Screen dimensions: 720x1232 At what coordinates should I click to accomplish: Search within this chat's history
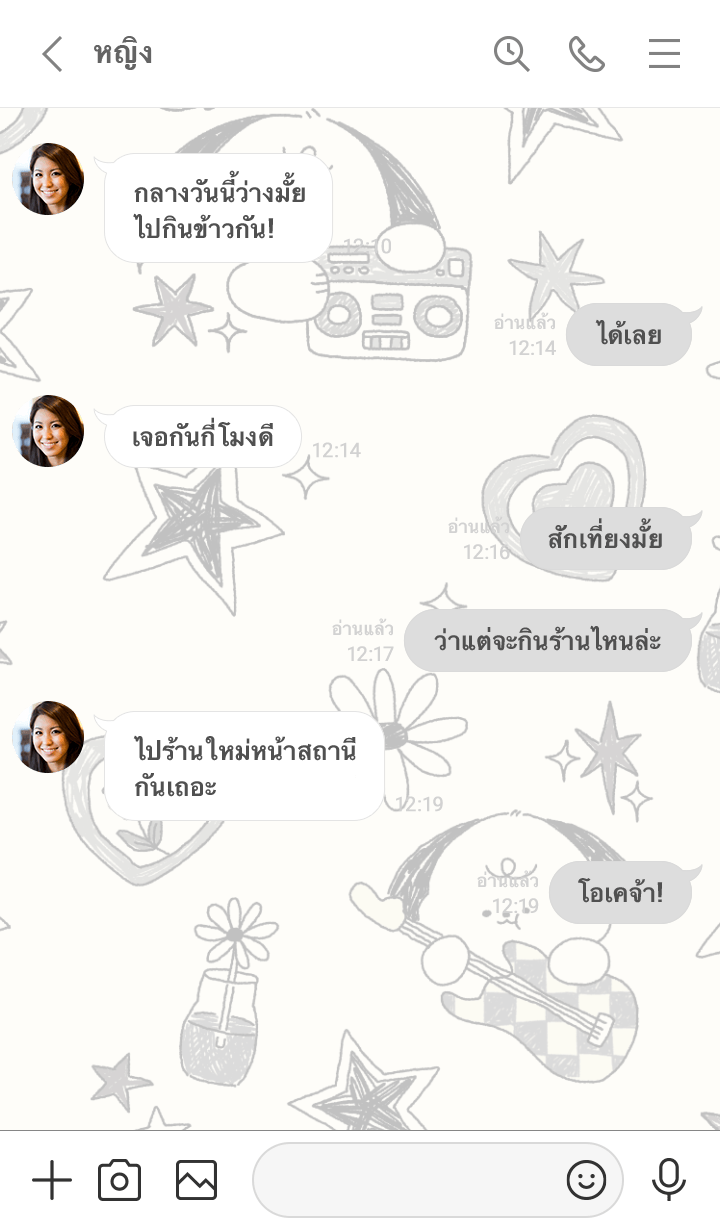click(x=511, y=54)
